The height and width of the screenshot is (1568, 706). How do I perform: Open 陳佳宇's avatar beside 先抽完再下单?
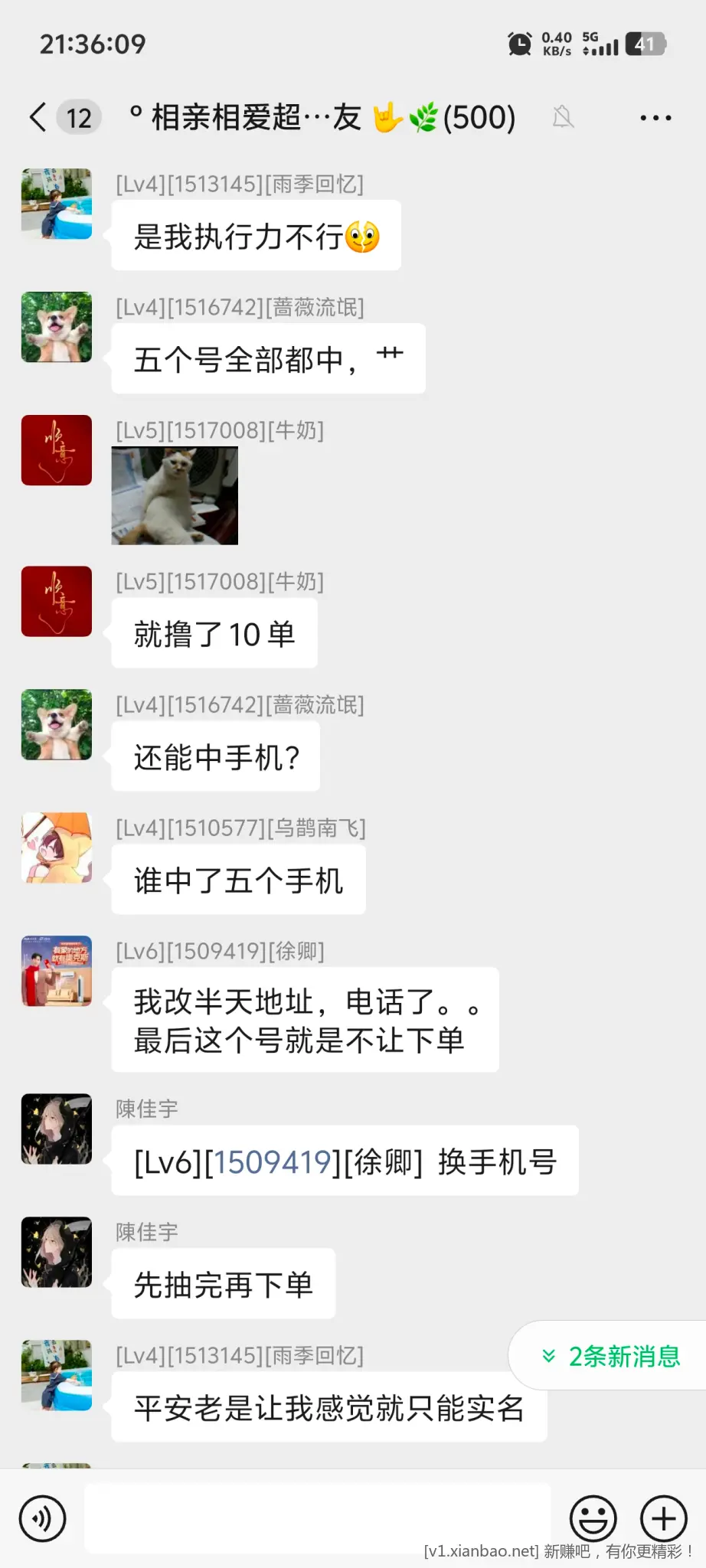pos(57,1252)
